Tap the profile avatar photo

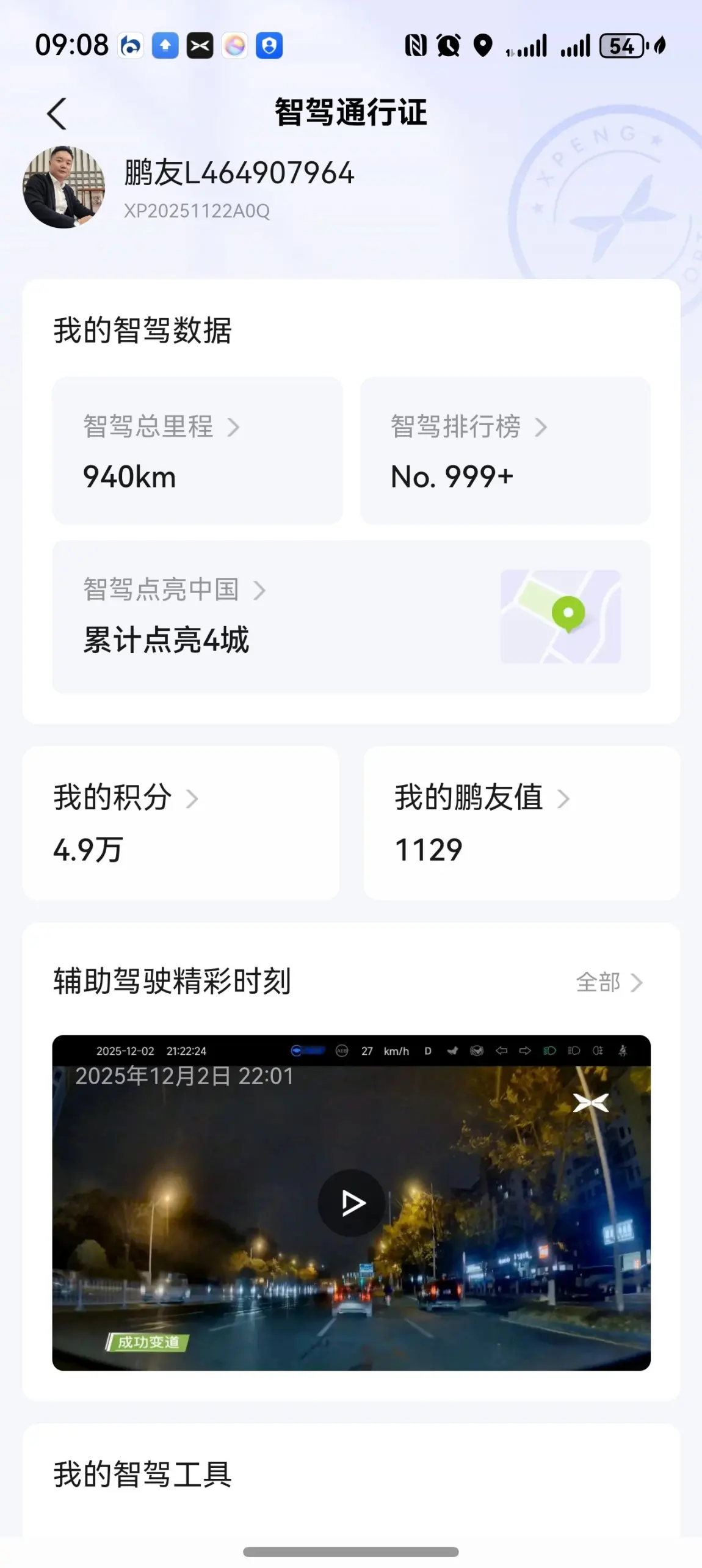(x=63, y=187)
